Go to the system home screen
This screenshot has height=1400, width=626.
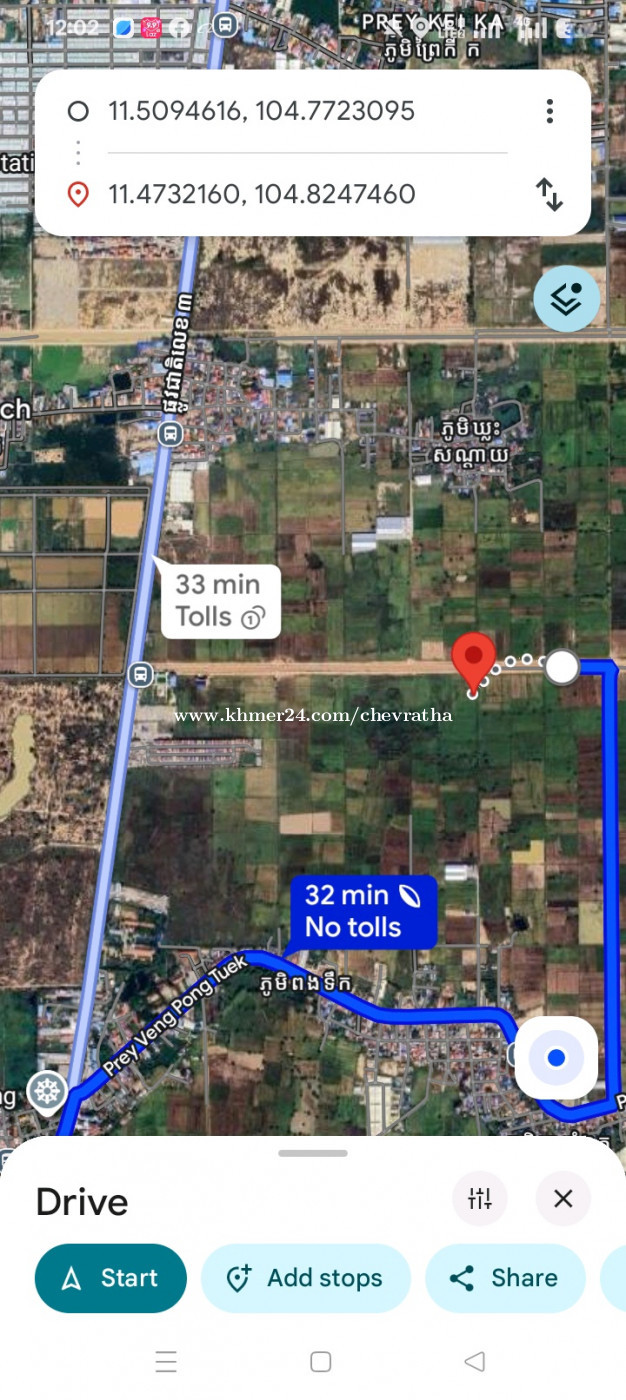[320, 1361]
